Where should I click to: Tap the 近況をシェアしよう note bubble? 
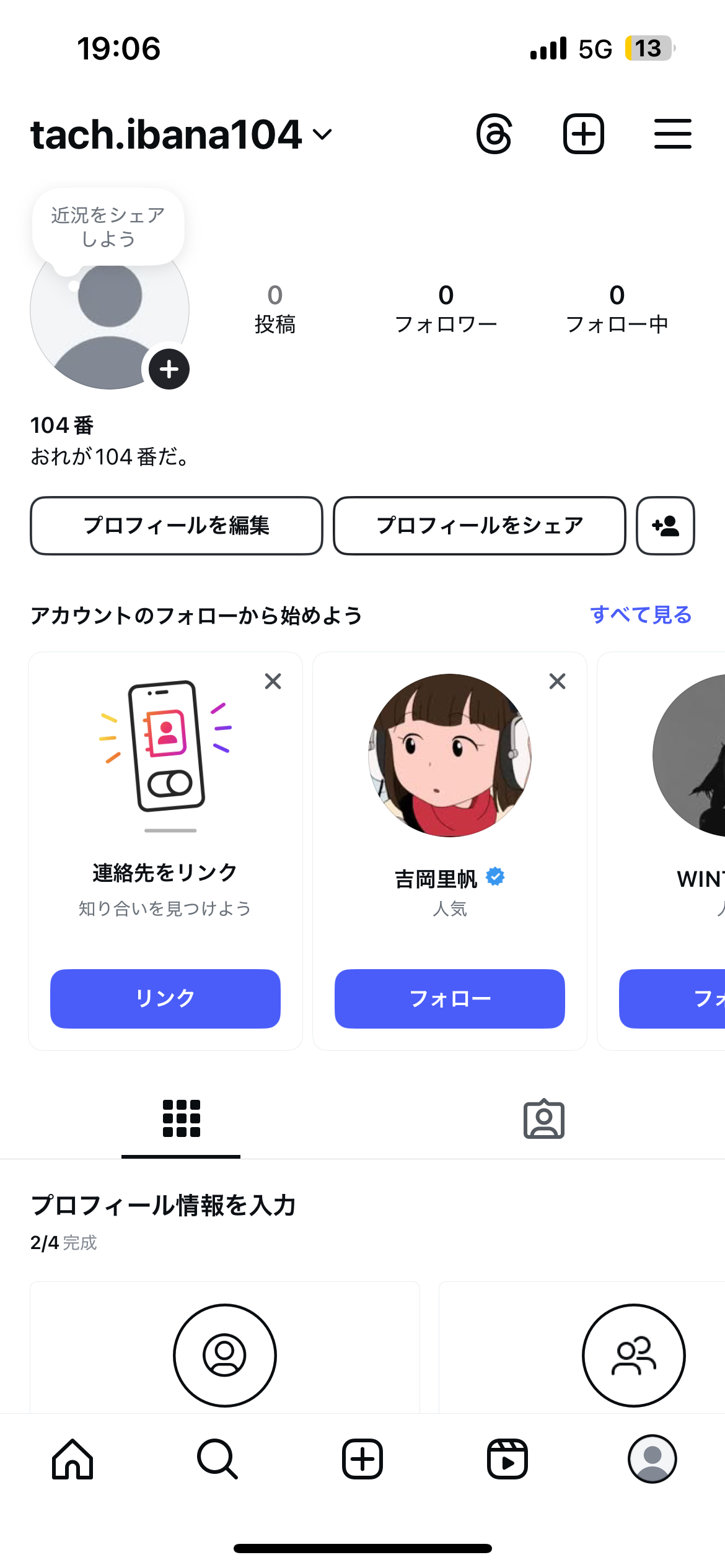click(108, 227)
